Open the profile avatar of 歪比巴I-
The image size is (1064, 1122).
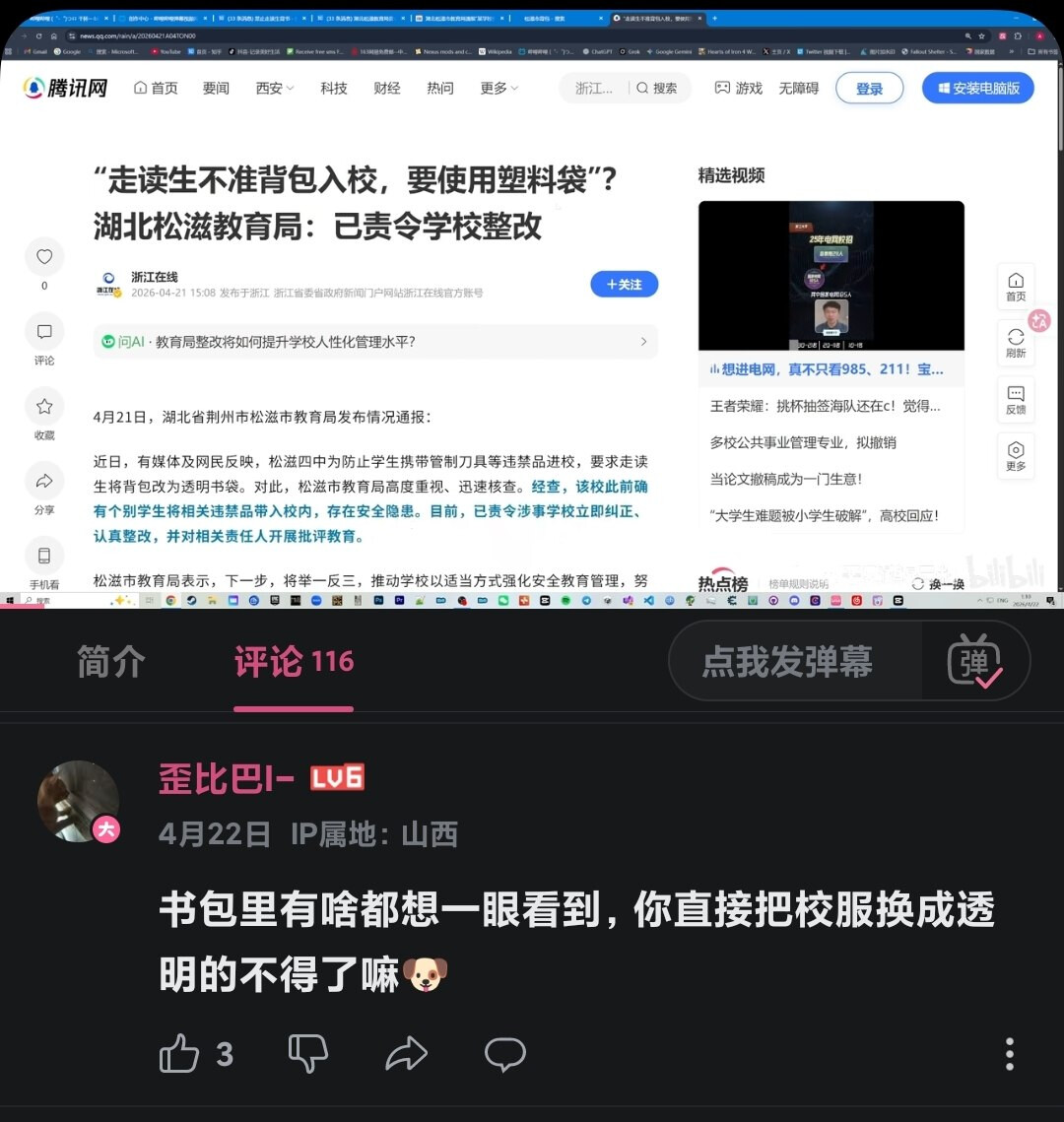click(x=79, y=802)
